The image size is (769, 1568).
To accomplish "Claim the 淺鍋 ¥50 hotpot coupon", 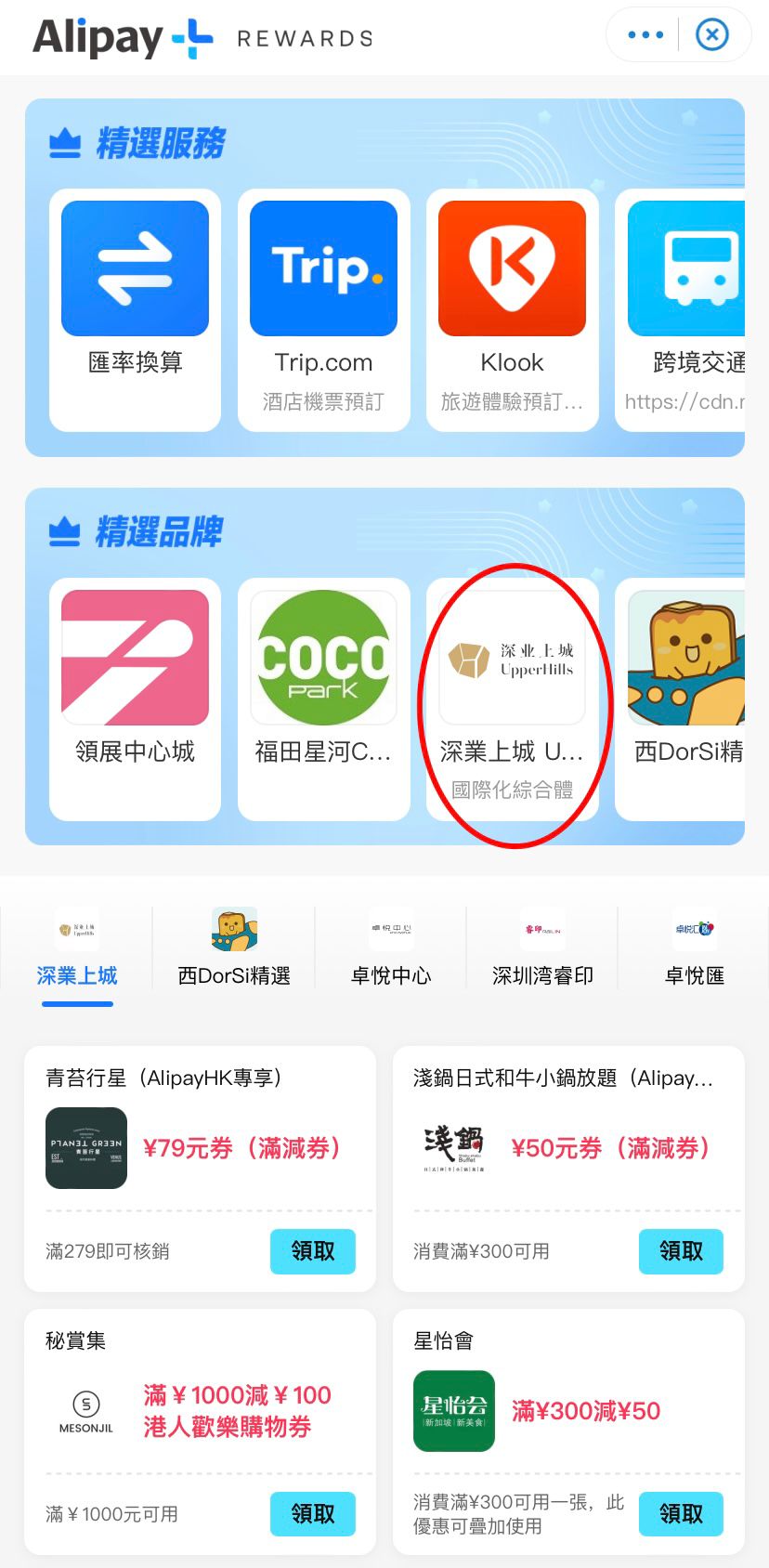I will 681,1251.
